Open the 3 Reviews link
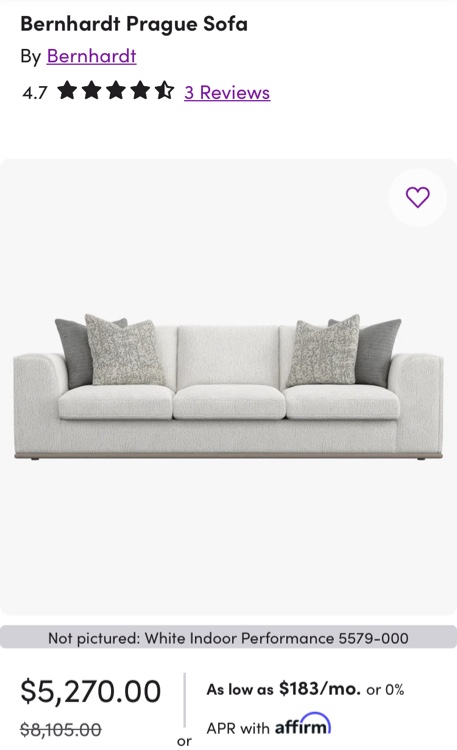The image size is (457, 750). (x=227, y=92)
